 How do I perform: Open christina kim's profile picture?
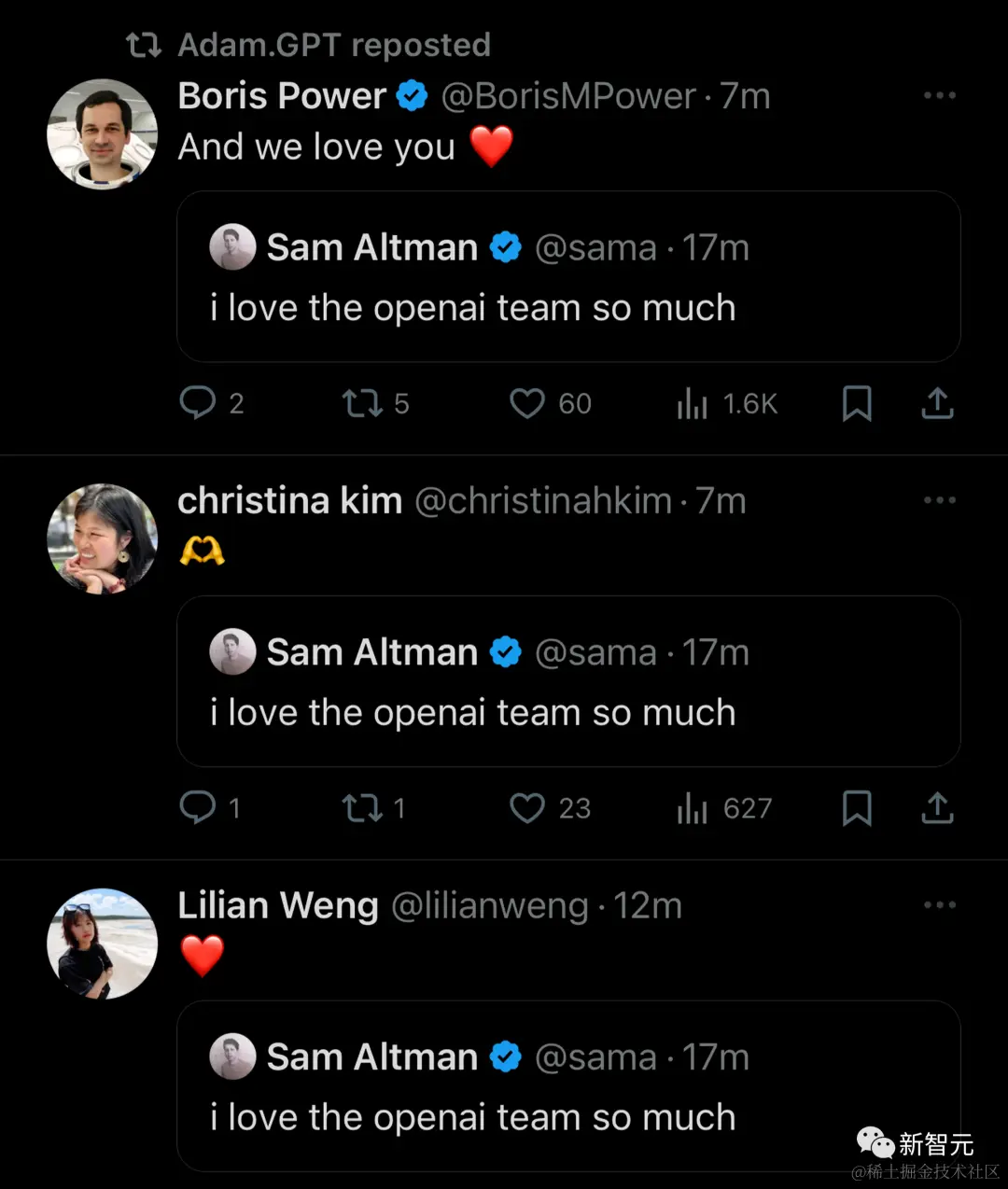(103, 539)
